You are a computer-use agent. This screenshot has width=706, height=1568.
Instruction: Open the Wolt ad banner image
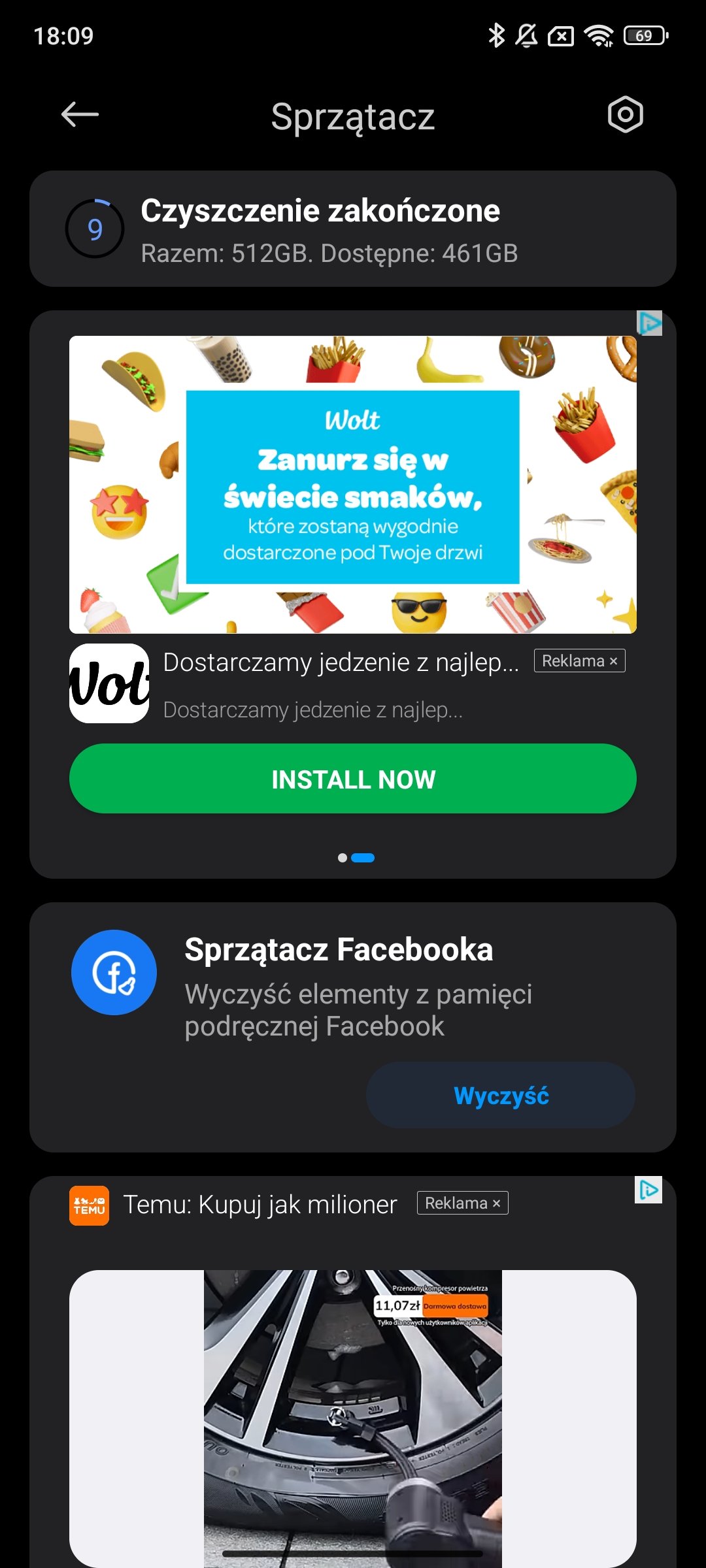(353, 485)
